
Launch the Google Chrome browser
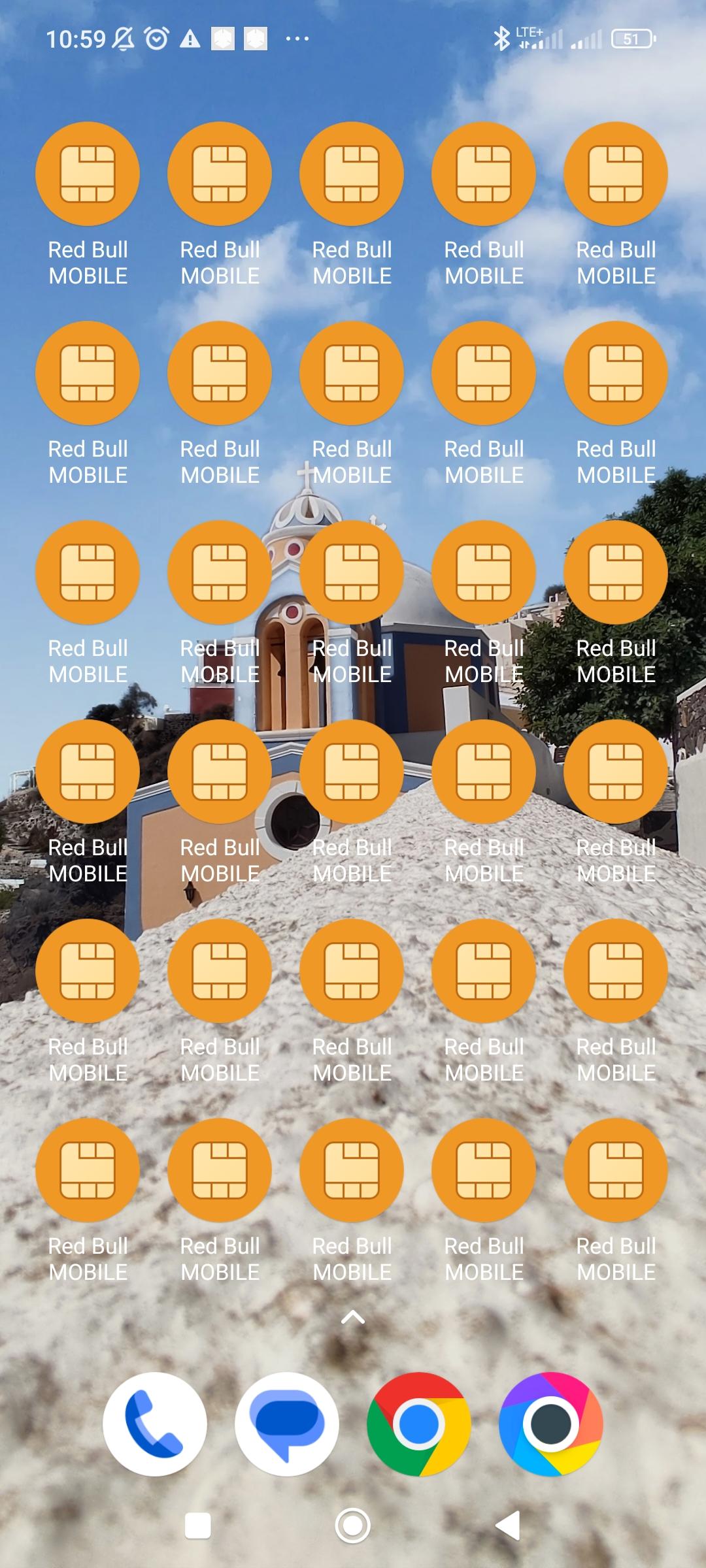click(x=418, y=1424)
